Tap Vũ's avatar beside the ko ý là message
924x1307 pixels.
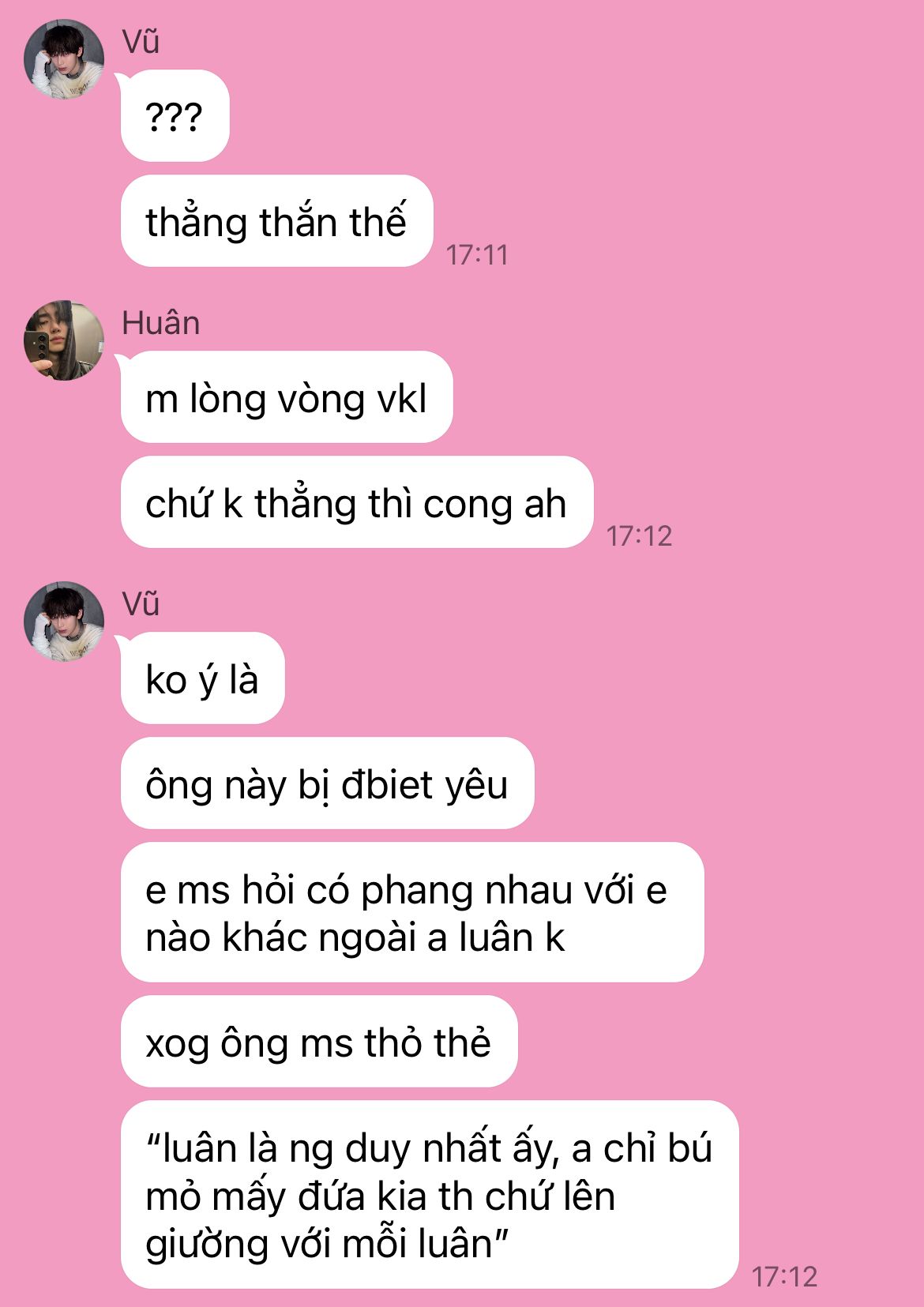point(64,622)
